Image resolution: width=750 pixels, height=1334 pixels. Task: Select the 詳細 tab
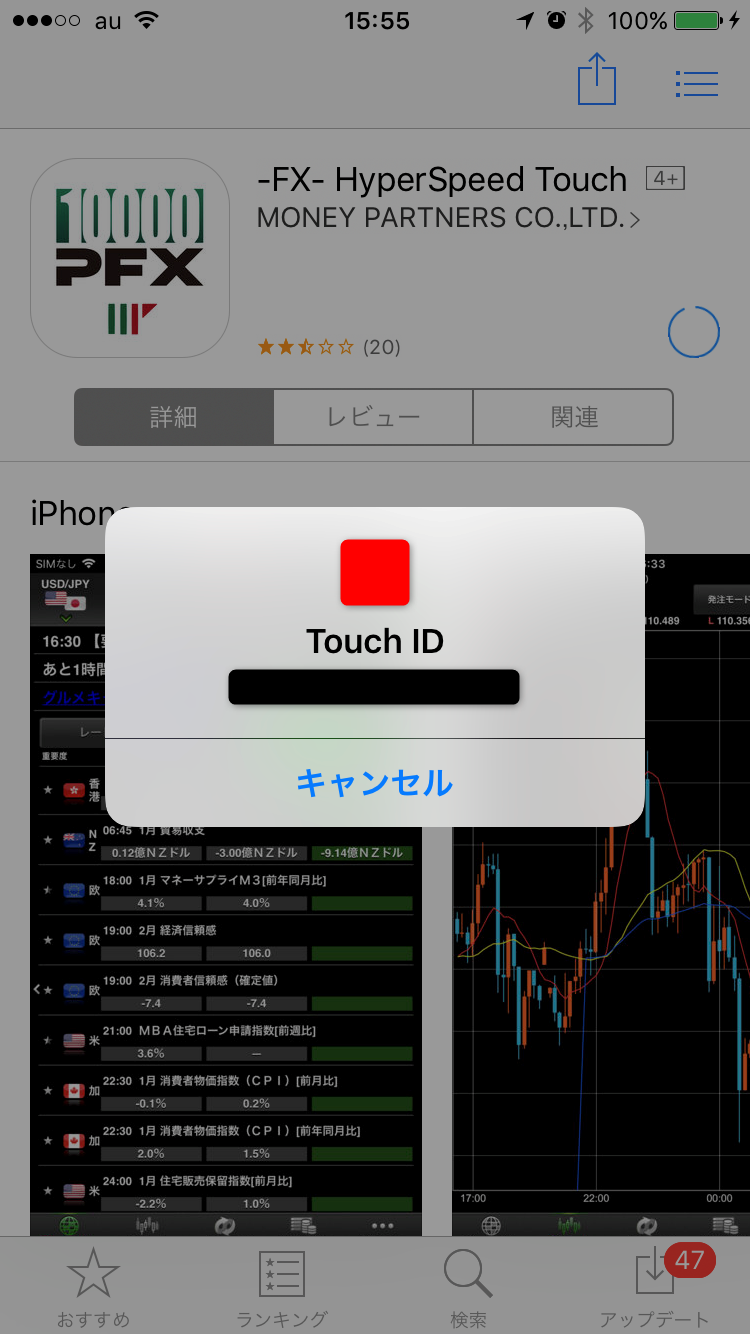click(174, 417)
